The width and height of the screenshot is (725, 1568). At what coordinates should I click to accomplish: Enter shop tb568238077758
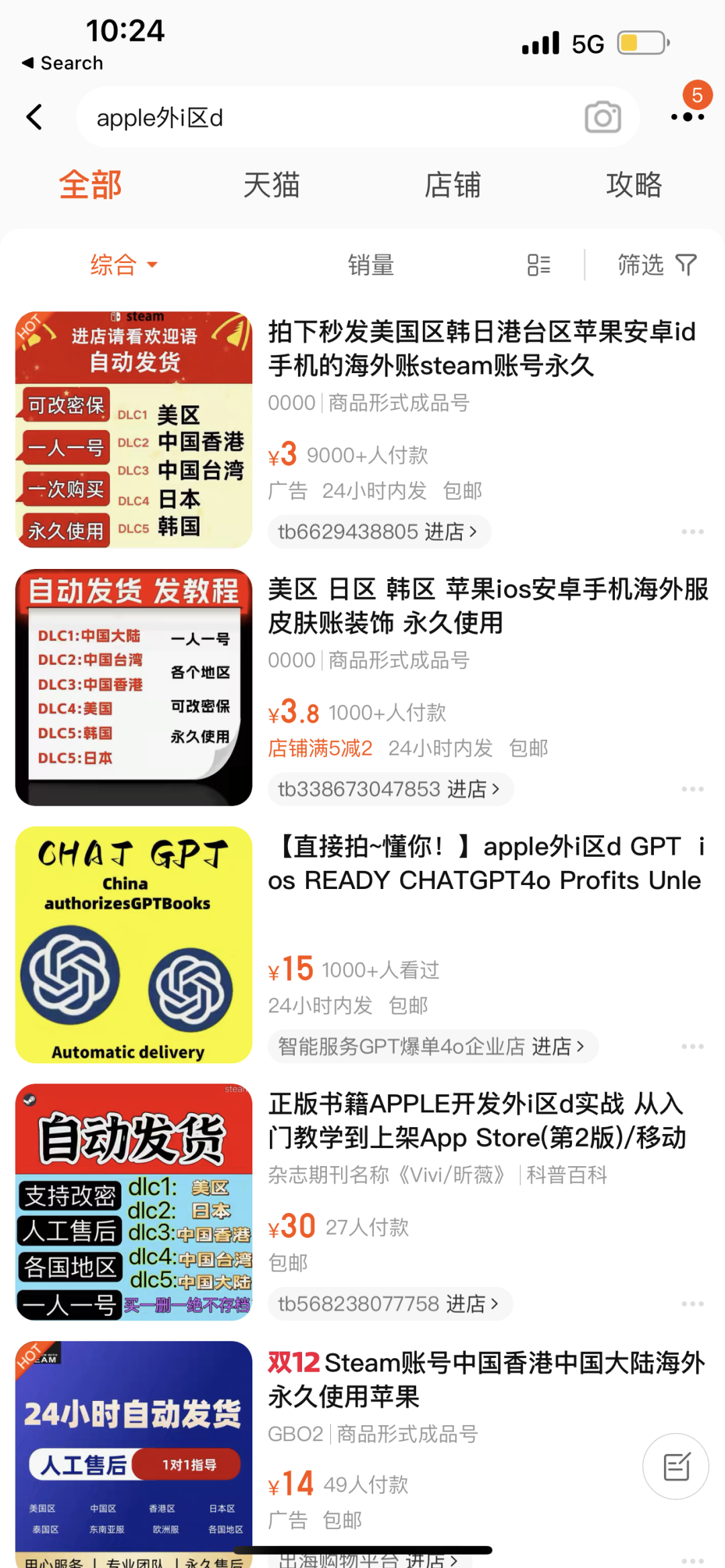click(389, 1304)
